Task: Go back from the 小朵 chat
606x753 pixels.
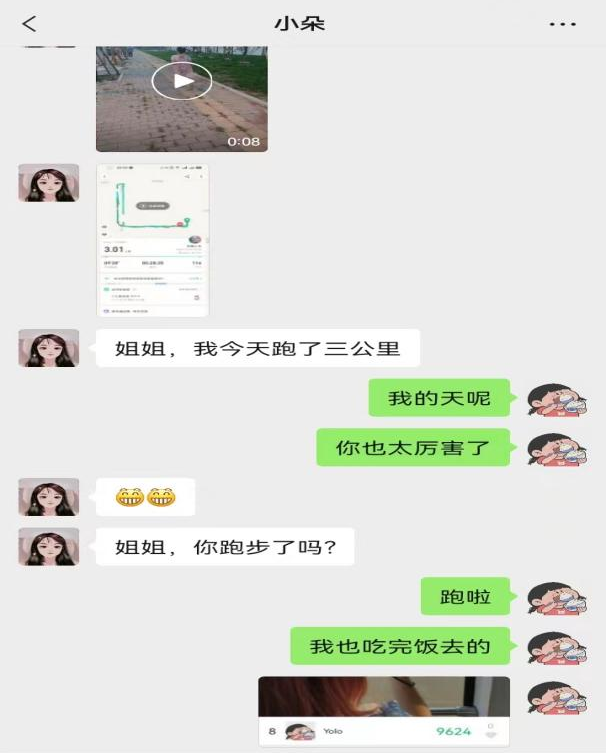Action: point(29,24)
